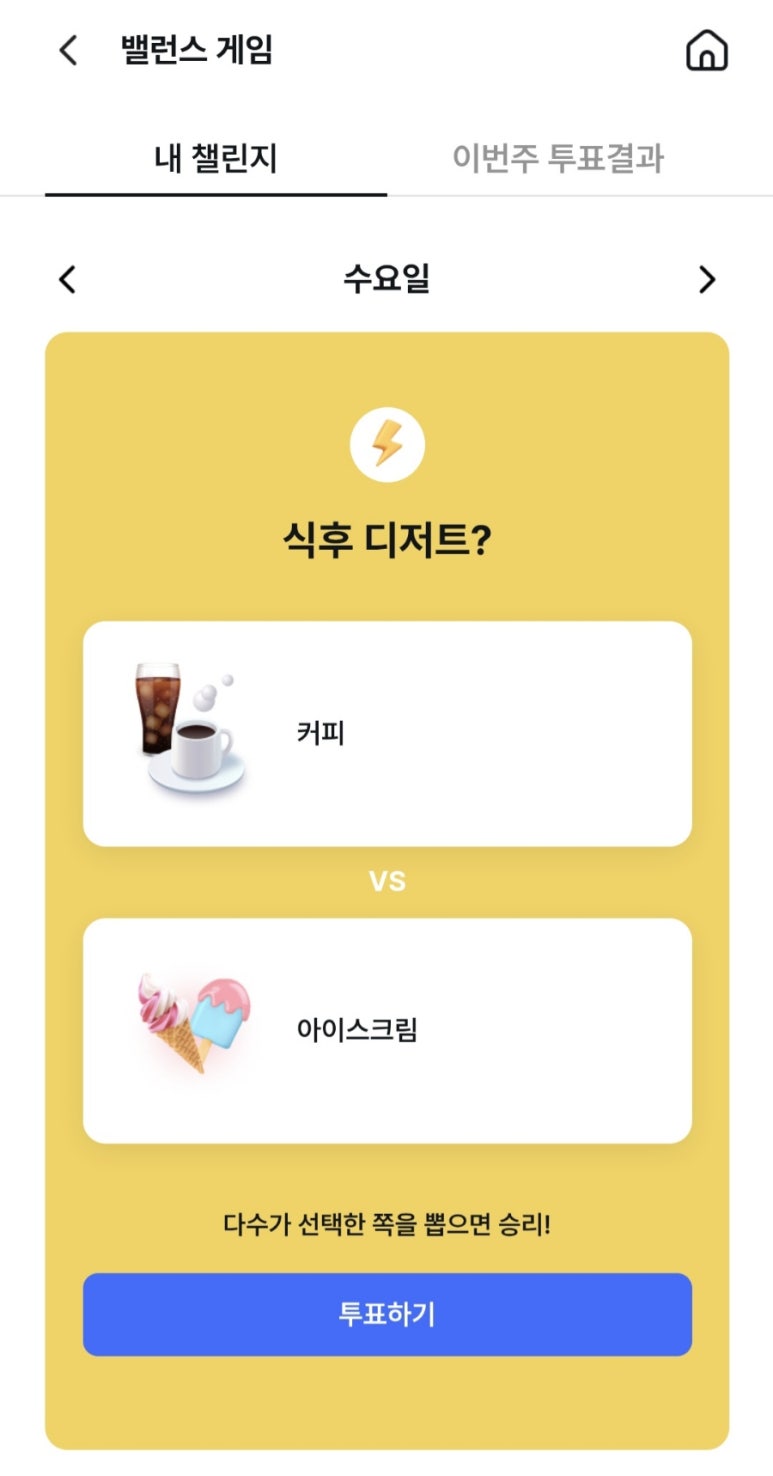773x1476 pixels.
Task: Go to the day after 수요일
Action: point(707,280)
